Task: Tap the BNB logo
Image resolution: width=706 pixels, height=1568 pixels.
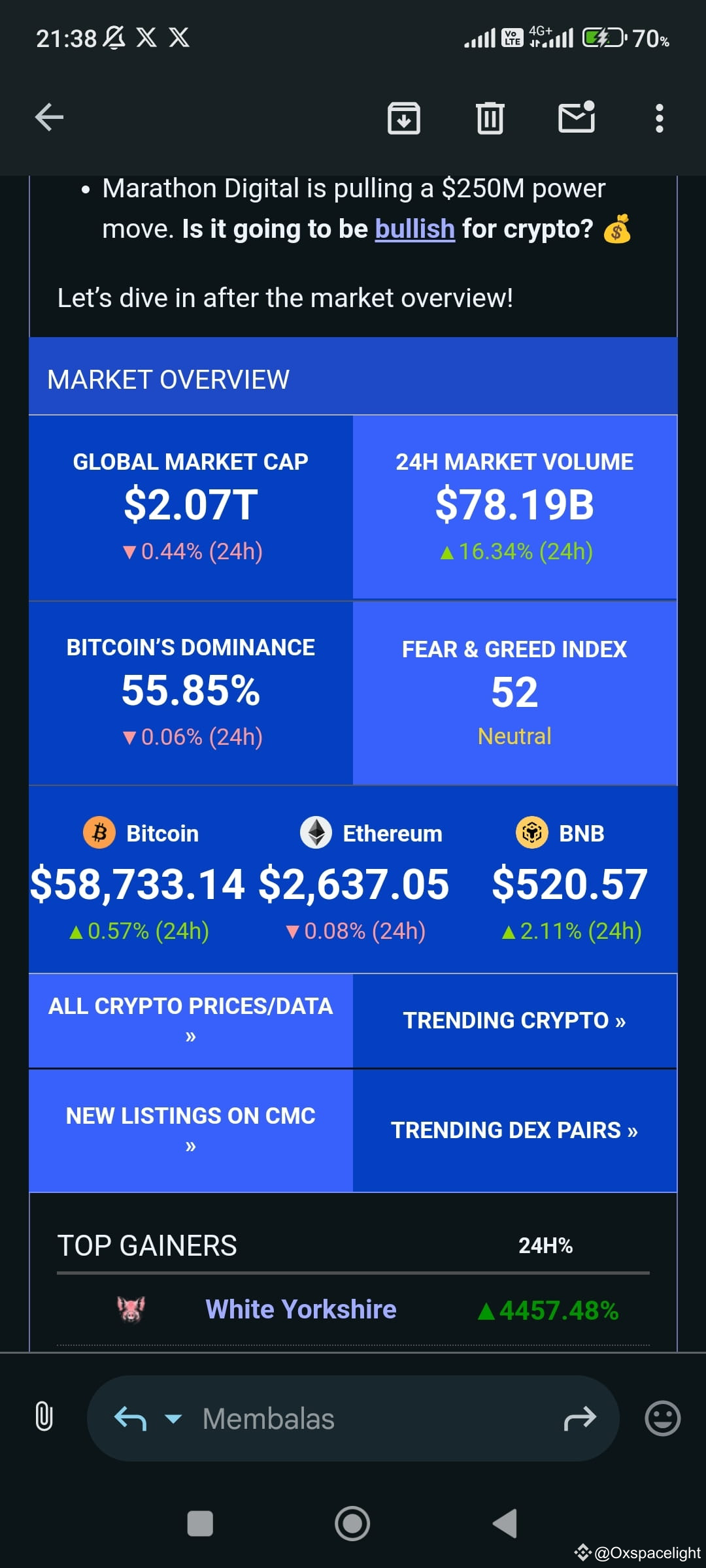Action: (533, 832)
